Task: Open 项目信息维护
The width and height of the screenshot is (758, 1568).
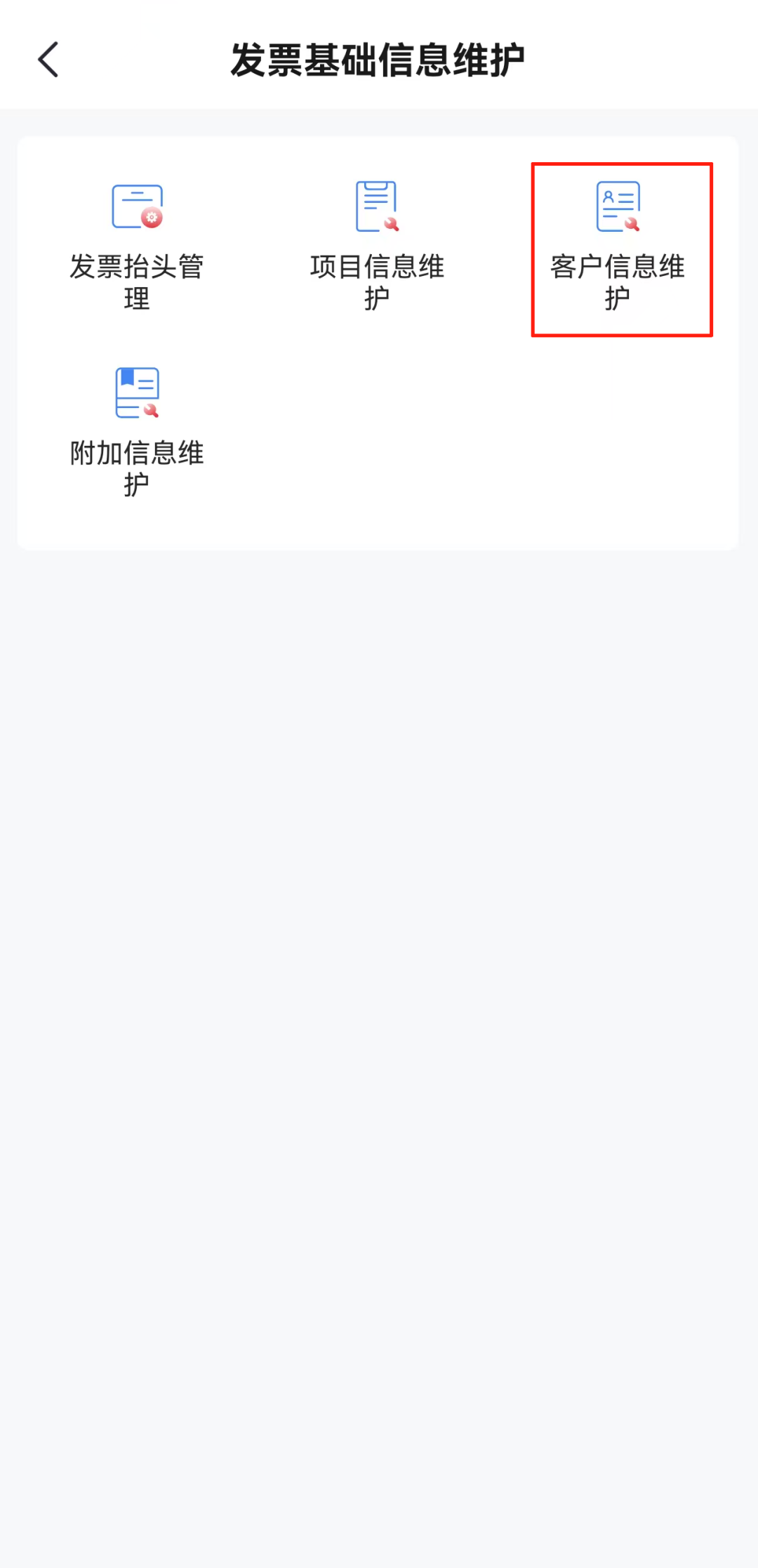Action: (x=377, y=246)
